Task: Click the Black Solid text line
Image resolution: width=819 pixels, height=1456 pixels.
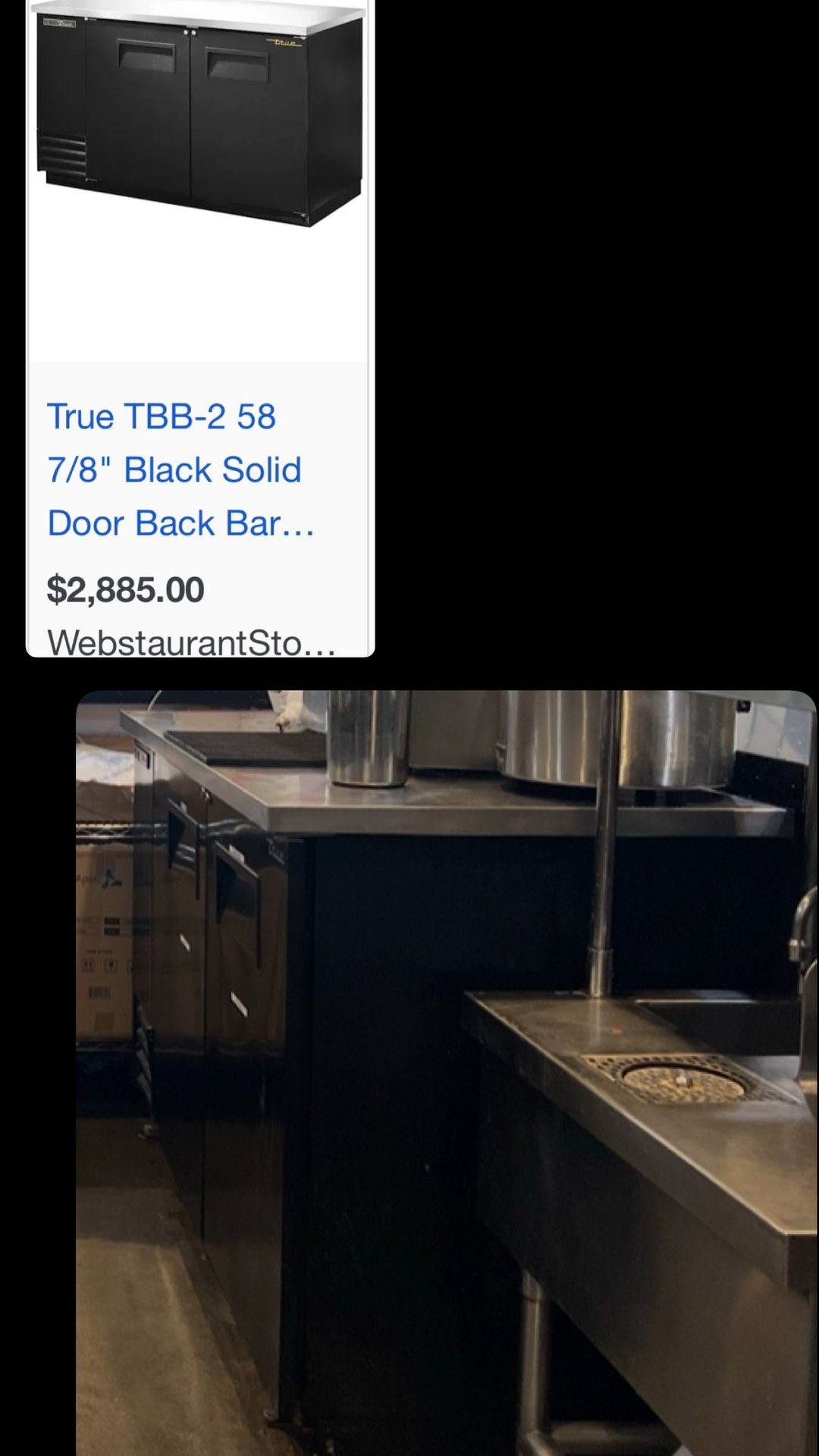Action: coord(212,469)
